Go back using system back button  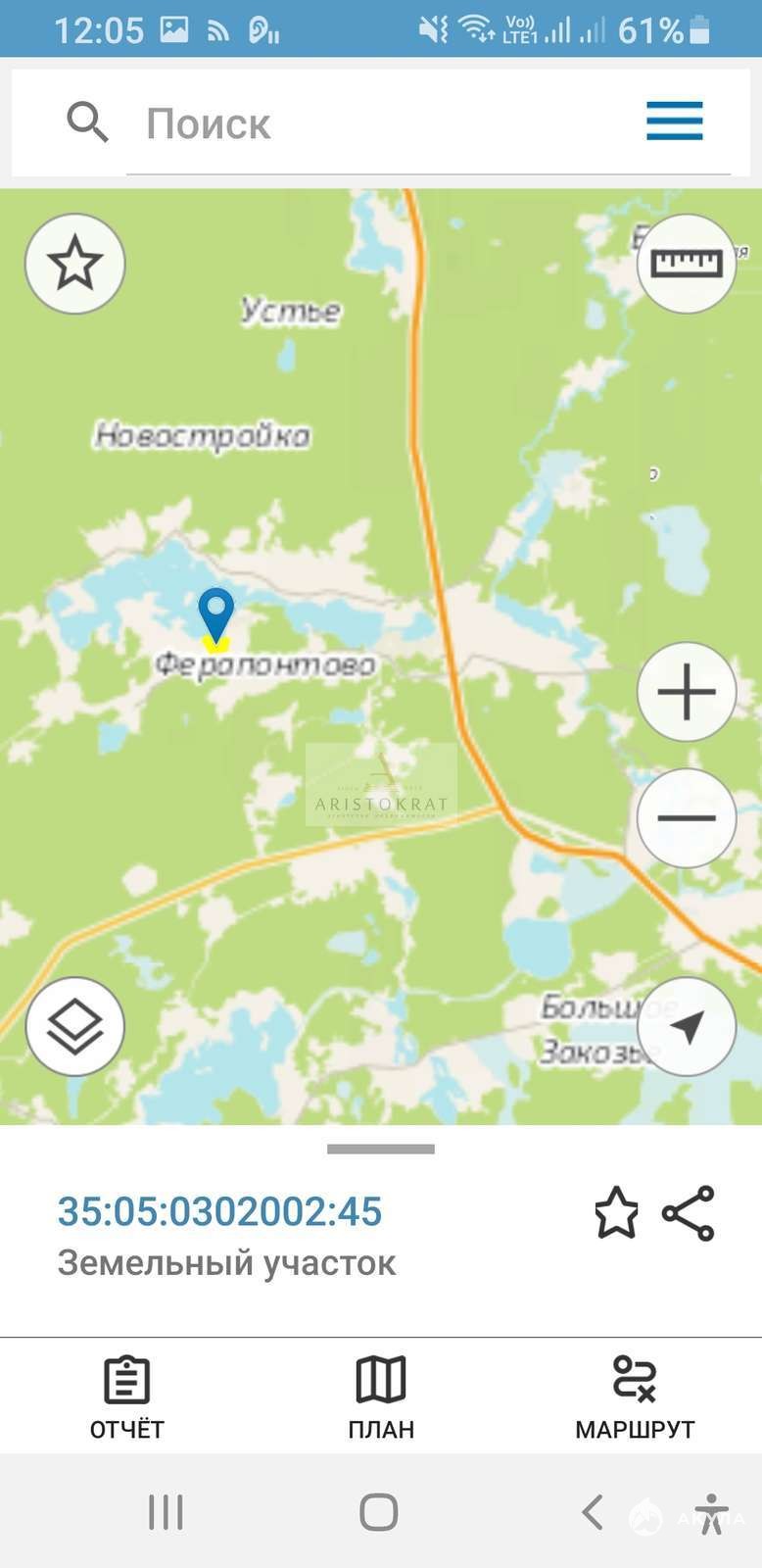[x=593, y=1512]
